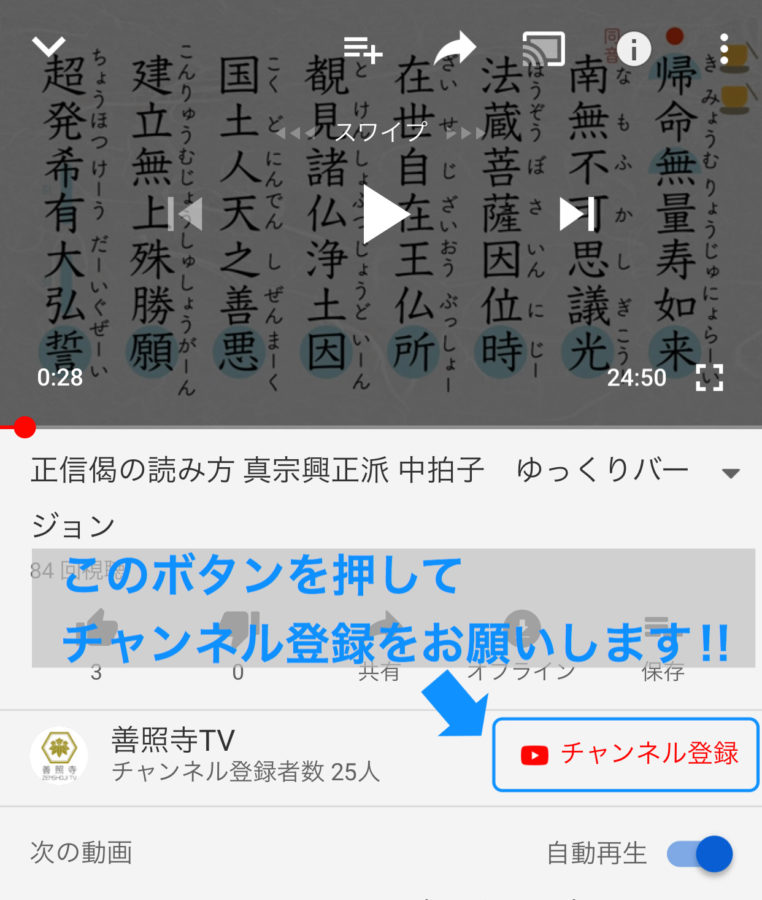The height and width of the screenshot is (900, 762).
Task: Add the video to a playlist
Action: click(x=363, y=48)
